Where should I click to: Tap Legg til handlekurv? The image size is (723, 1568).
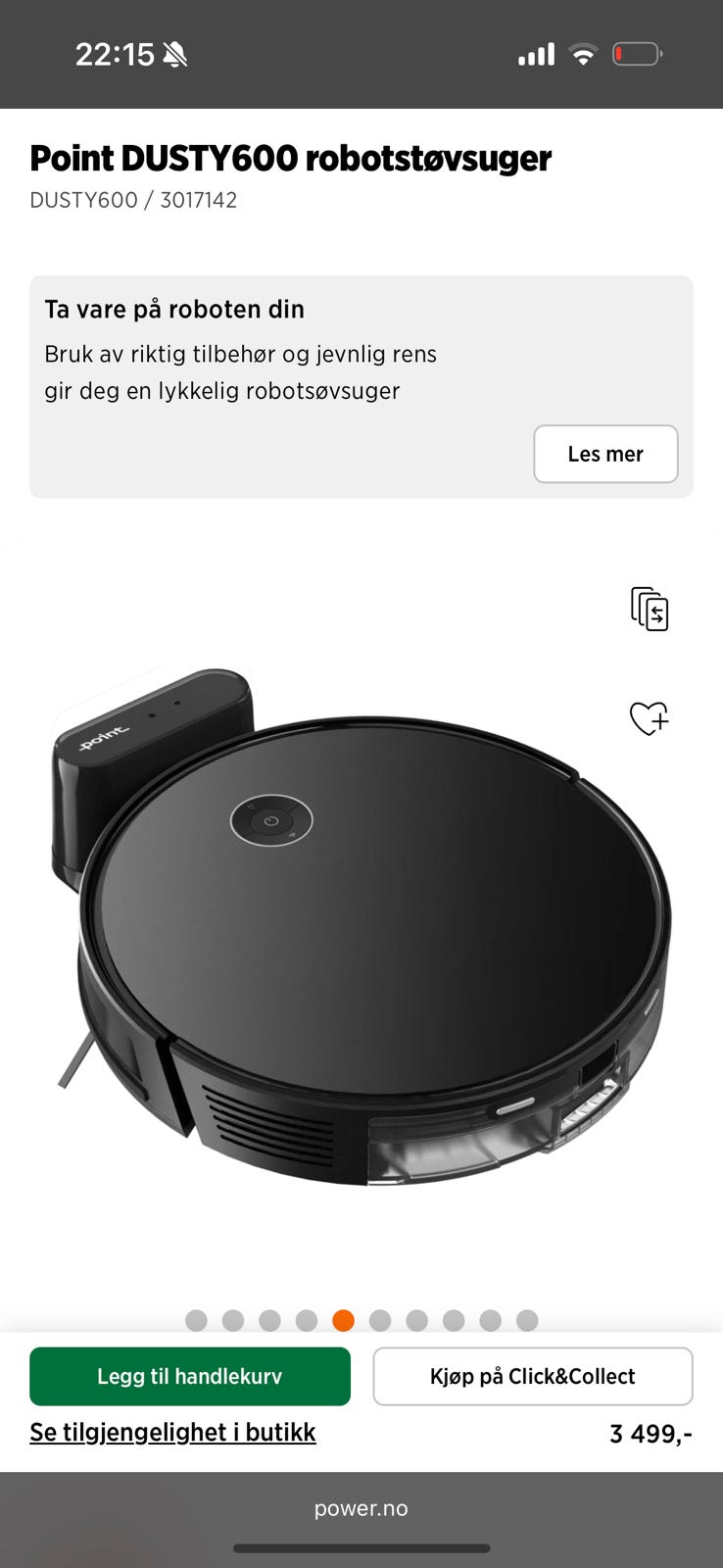tap(190, 1376)
